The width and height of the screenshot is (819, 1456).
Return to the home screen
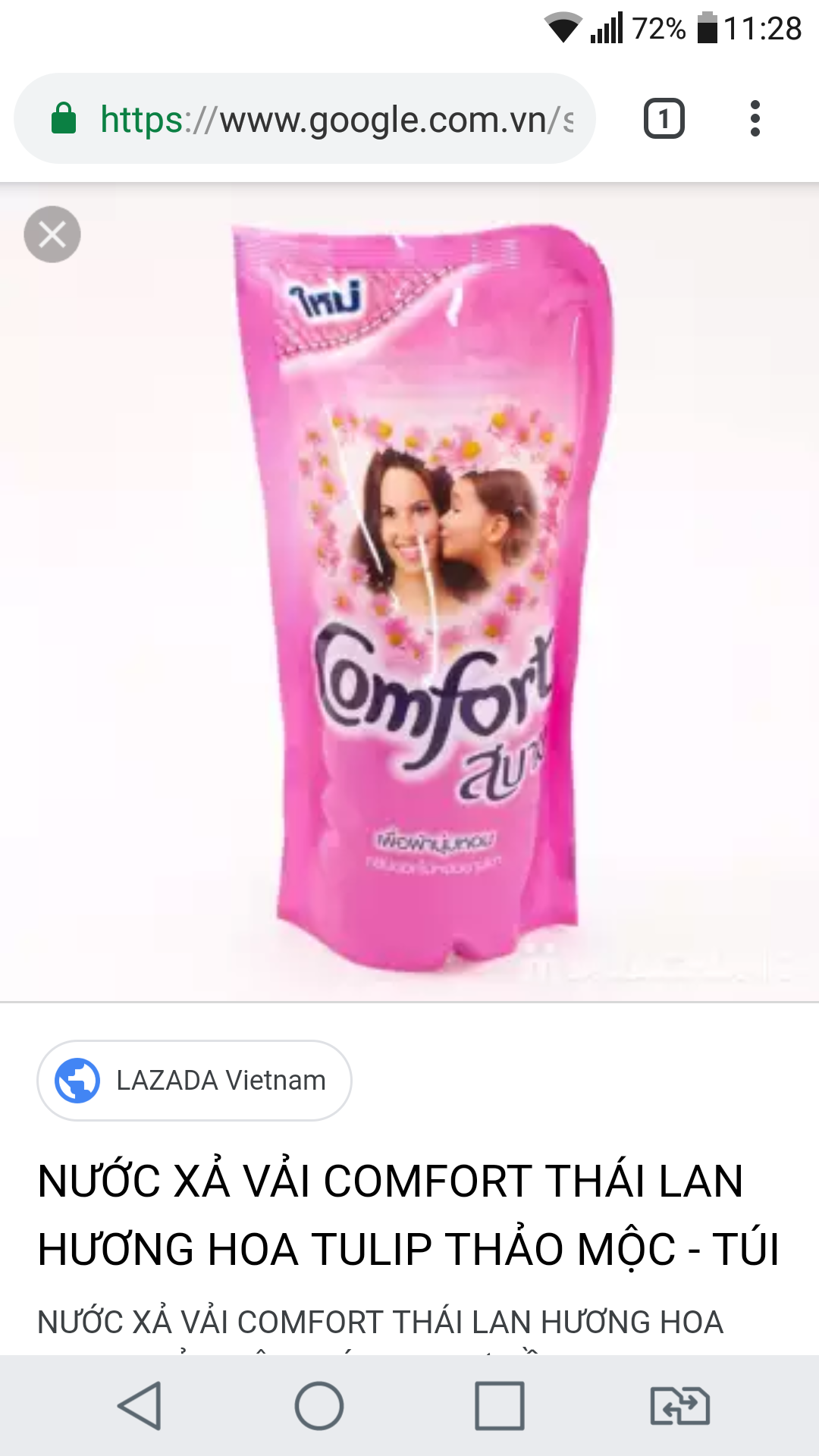[319, 1405]
